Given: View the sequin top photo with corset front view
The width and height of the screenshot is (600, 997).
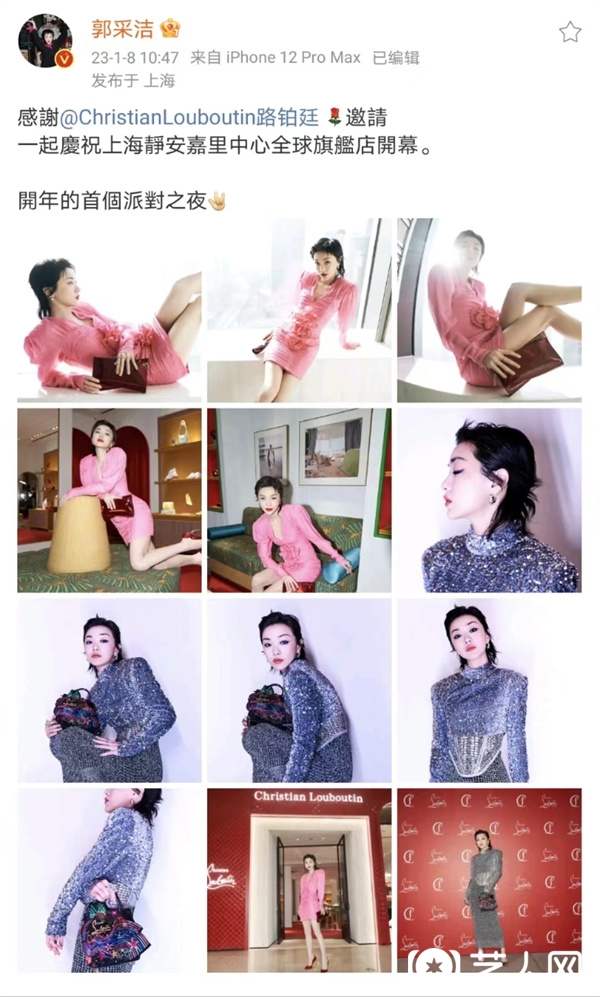Looking at the screenshot, I should (489, 689).
